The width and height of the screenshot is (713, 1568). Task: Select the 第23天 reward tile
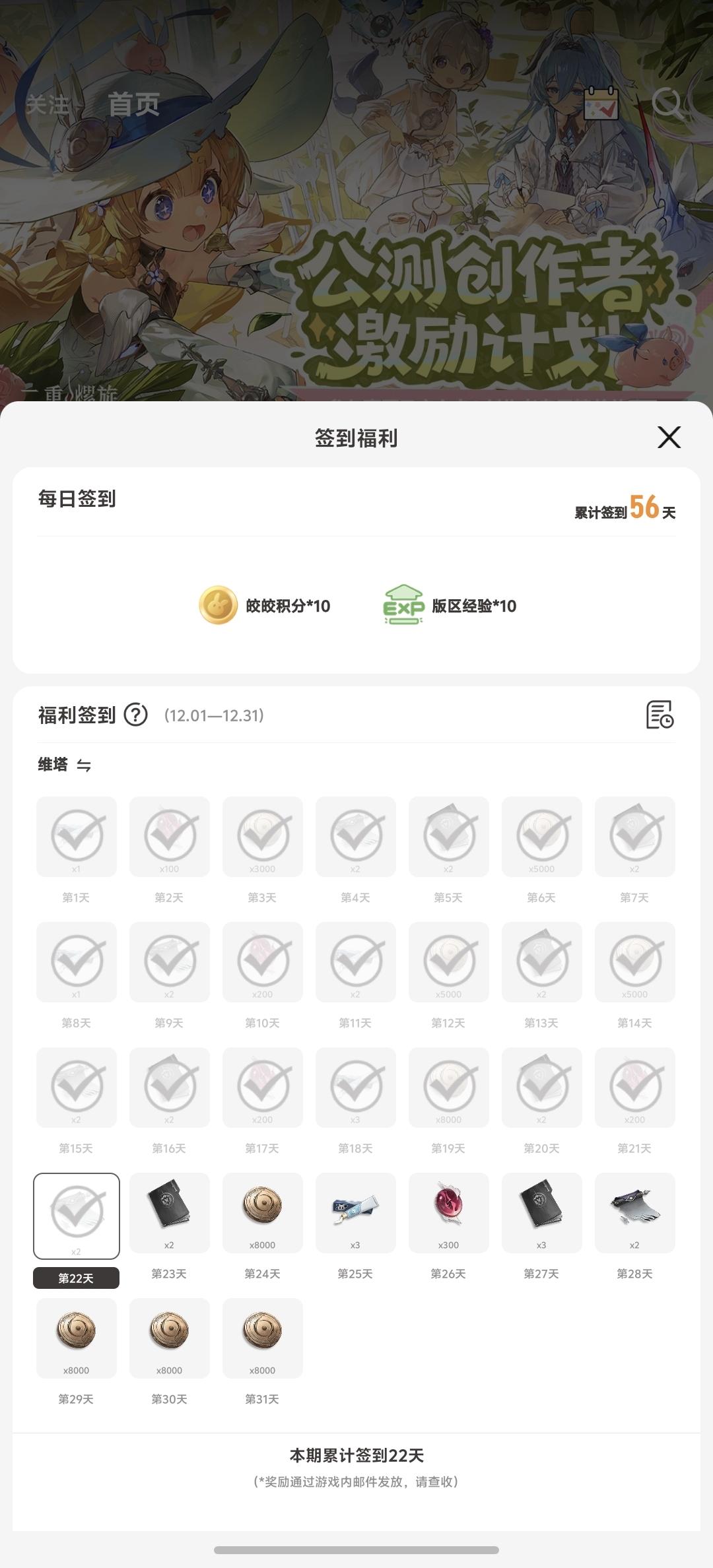(170, 1212)
